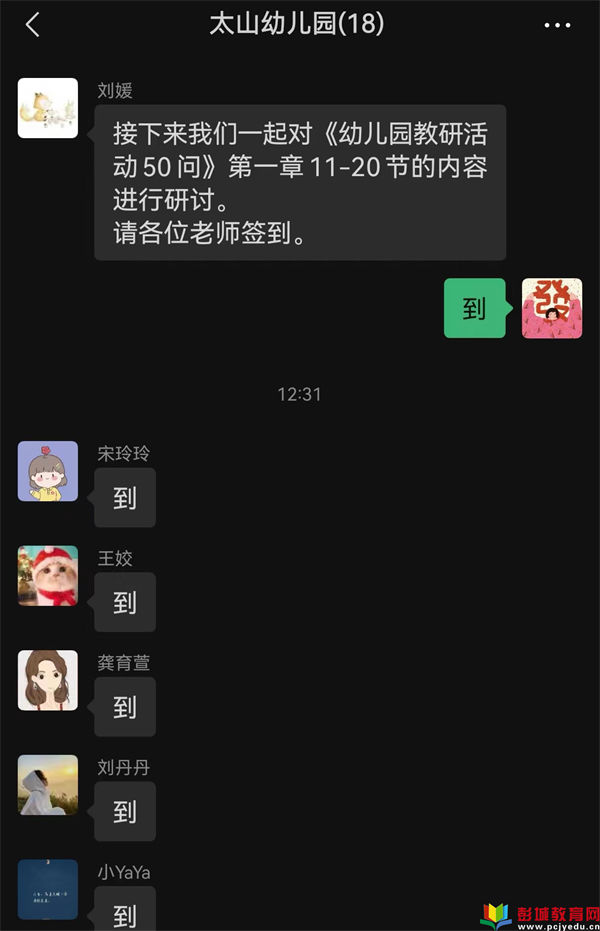Image resolution: width=600 pixels, height=931 pixels.
Task: Open 小YaYa's profile picture
Action: point(48,890)
